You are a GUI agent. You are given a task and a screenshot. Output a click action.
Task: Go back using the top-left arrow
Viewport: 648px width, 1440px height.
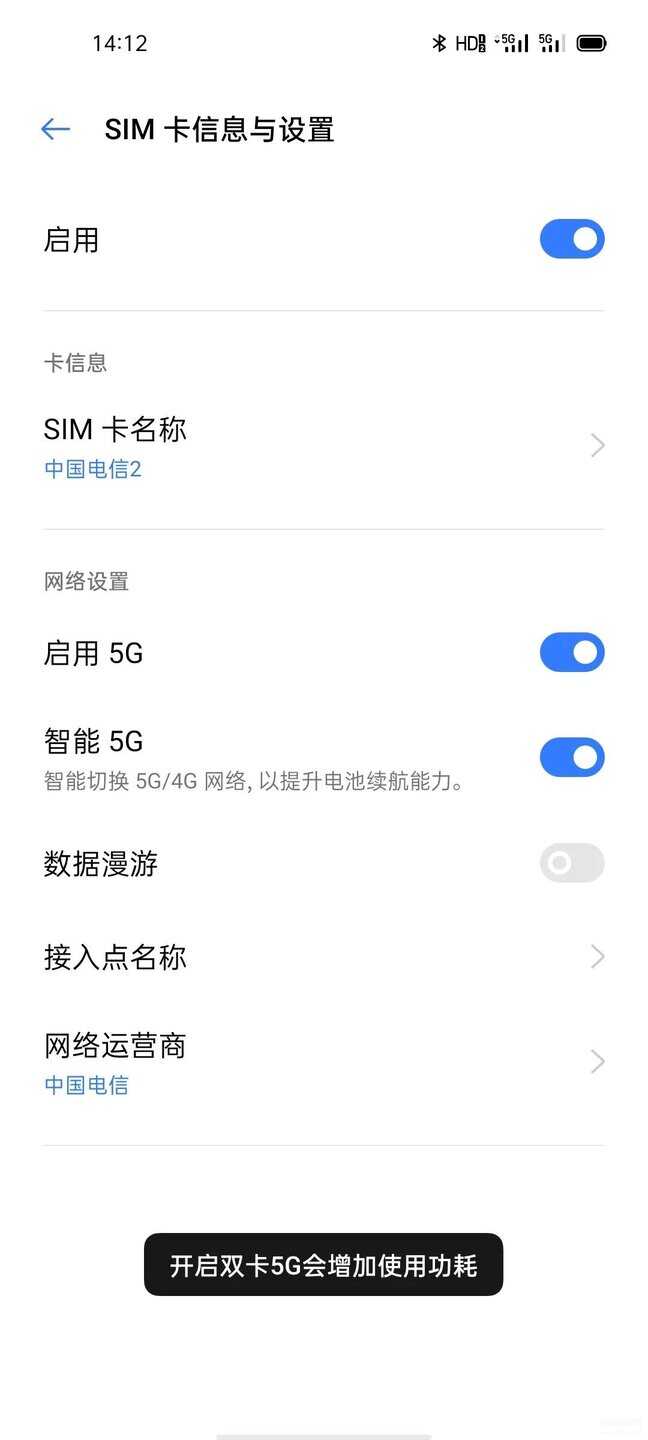click(x=55, y=129)
